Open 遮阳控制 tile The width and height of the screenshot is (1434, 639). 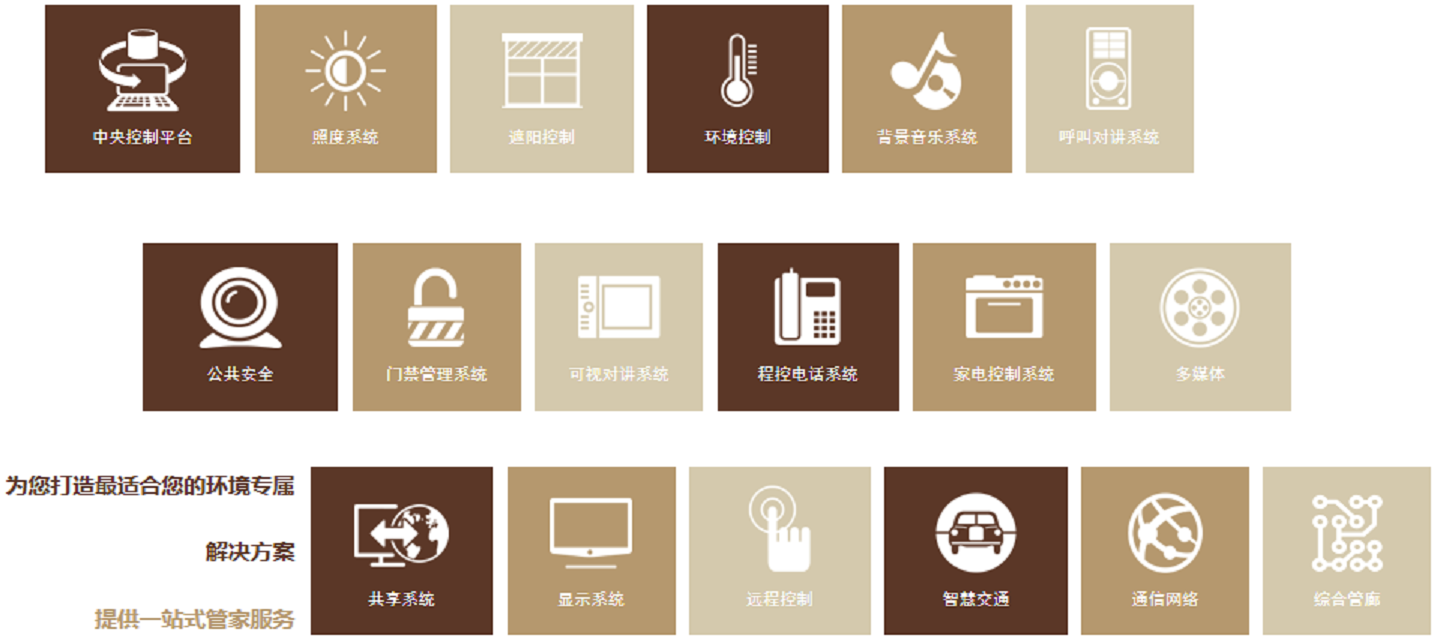pyautogui.click(x=541, y=89)
